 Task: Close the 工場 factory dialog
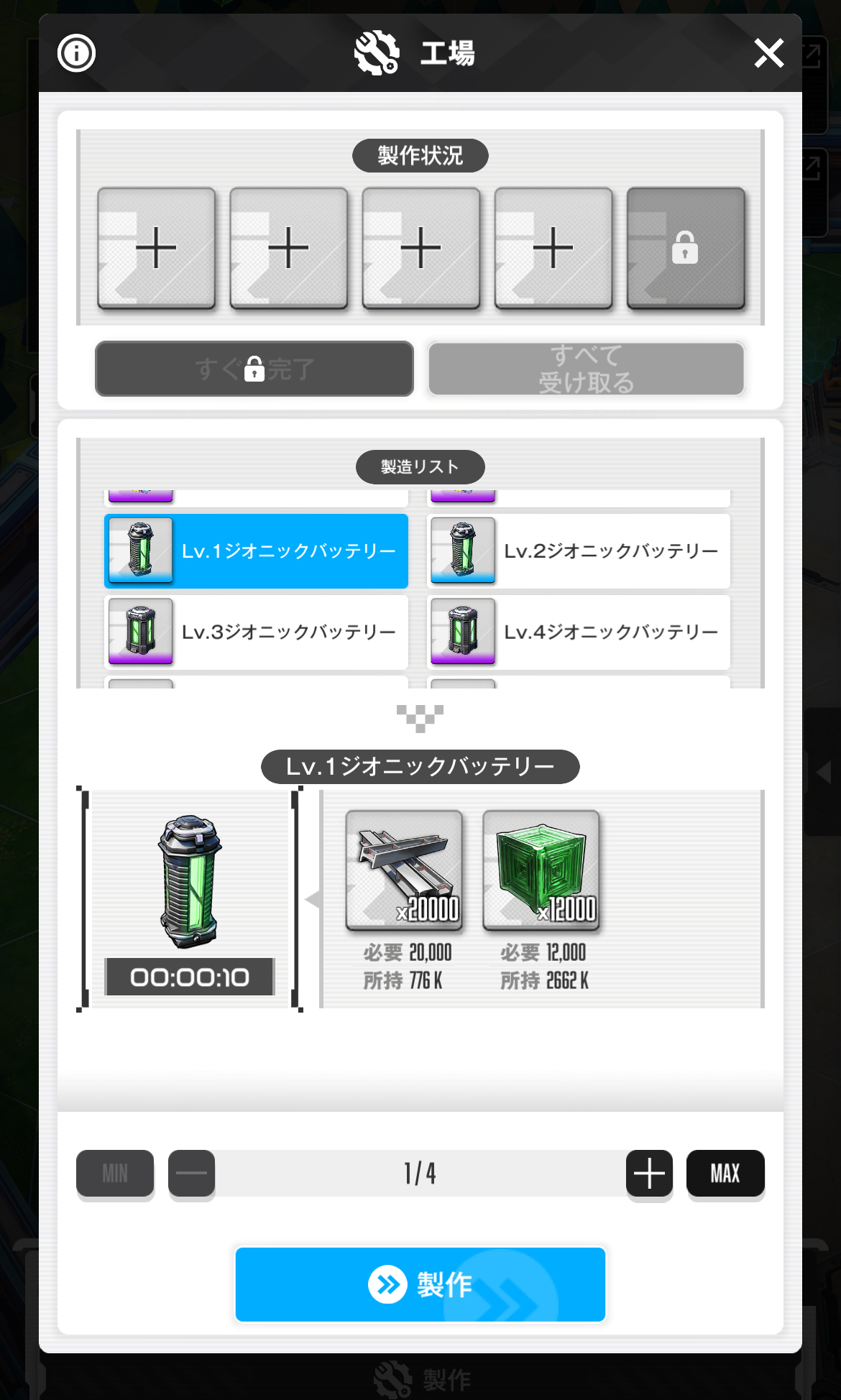click(768, 53)
